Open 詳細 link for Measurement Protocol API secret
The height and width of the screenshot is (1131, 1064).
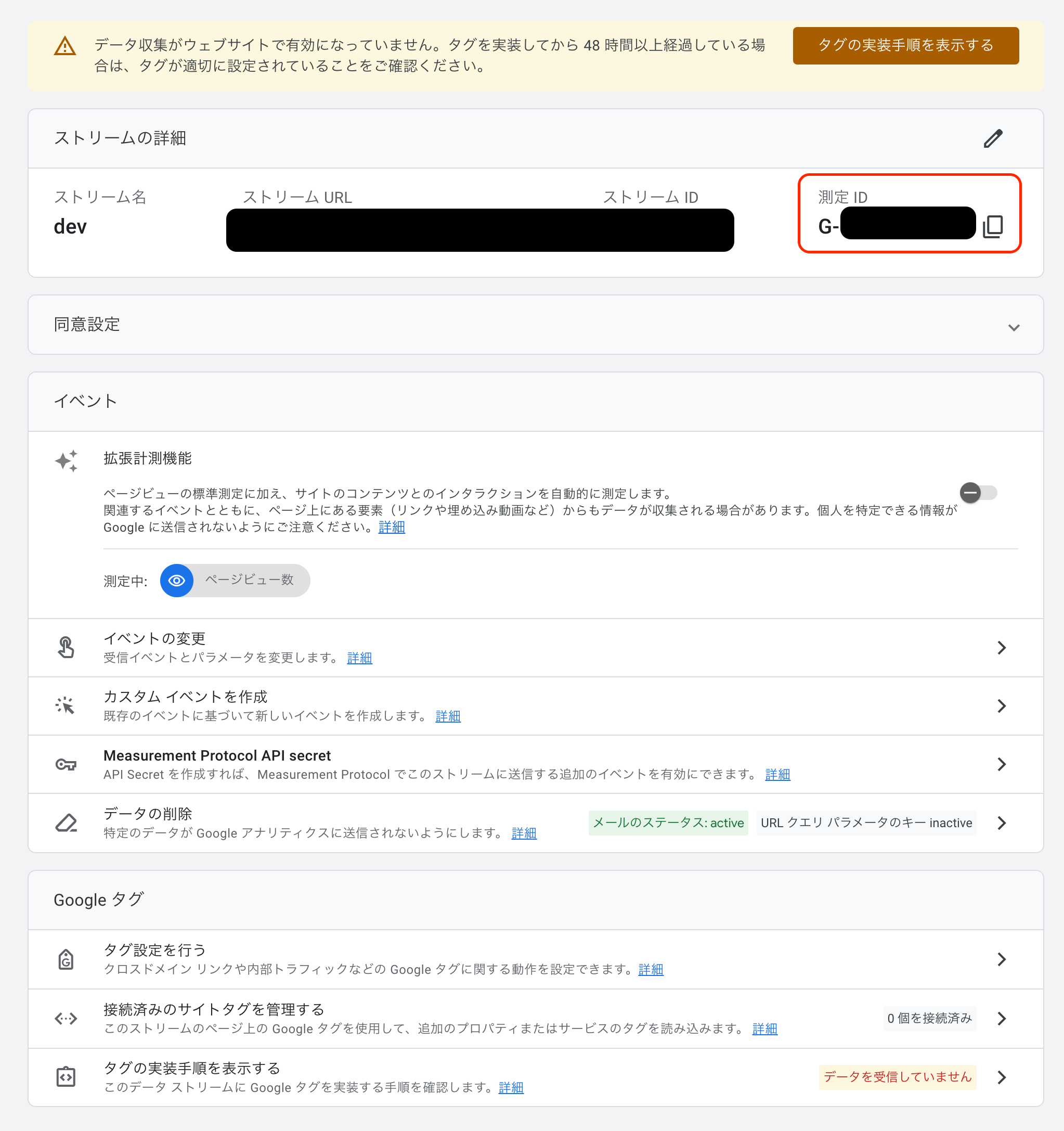(x=777, y=775)
